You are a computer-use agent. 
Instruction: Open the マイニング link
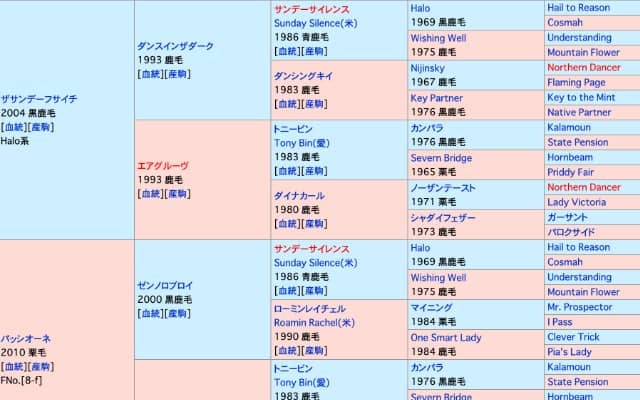coord(432,308)
